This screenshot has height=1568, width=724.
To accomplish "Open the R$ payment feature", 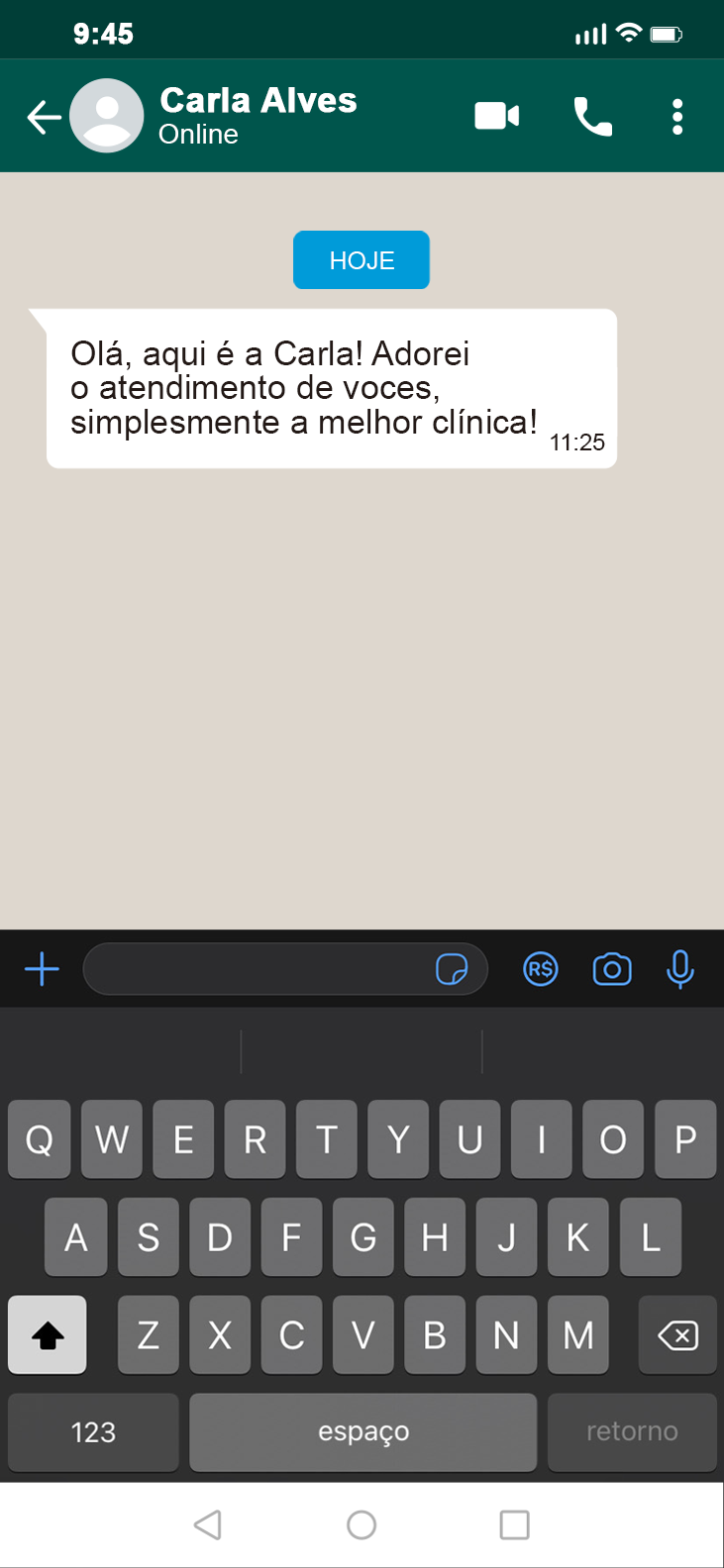I will 540,969.
